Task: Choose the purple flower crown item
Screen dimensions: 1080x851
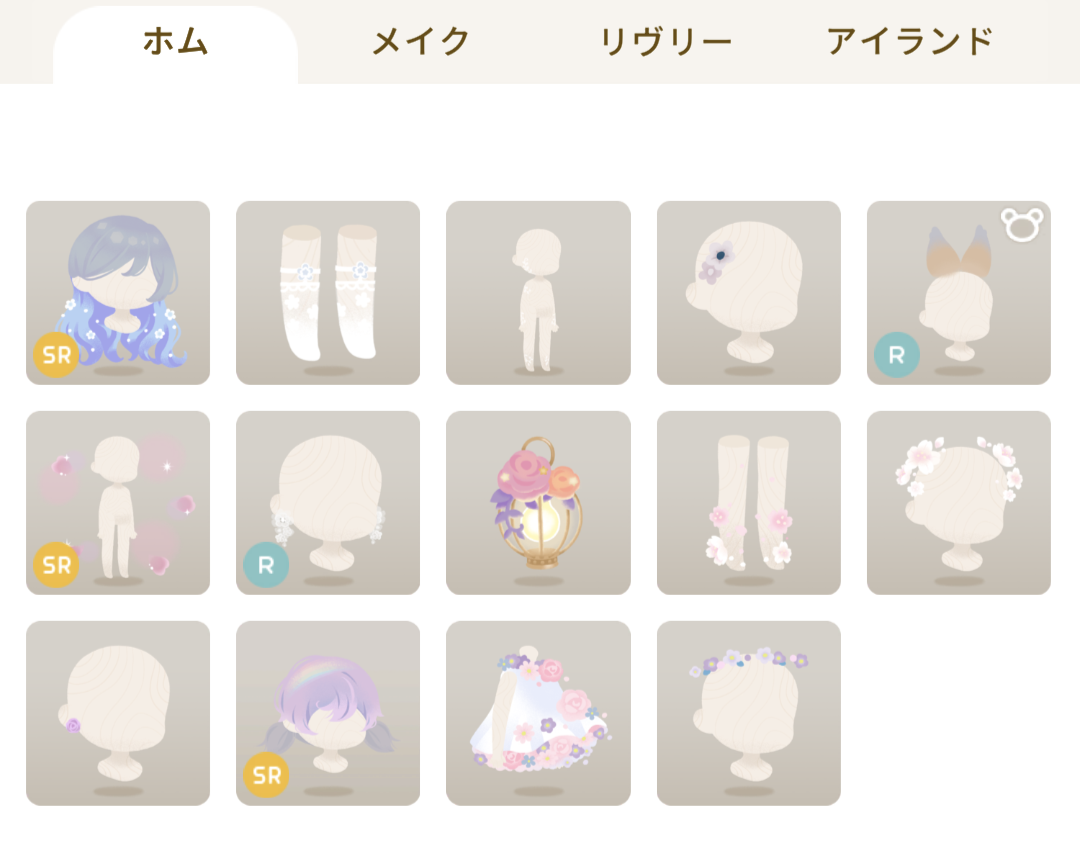Action: (748, 713)
